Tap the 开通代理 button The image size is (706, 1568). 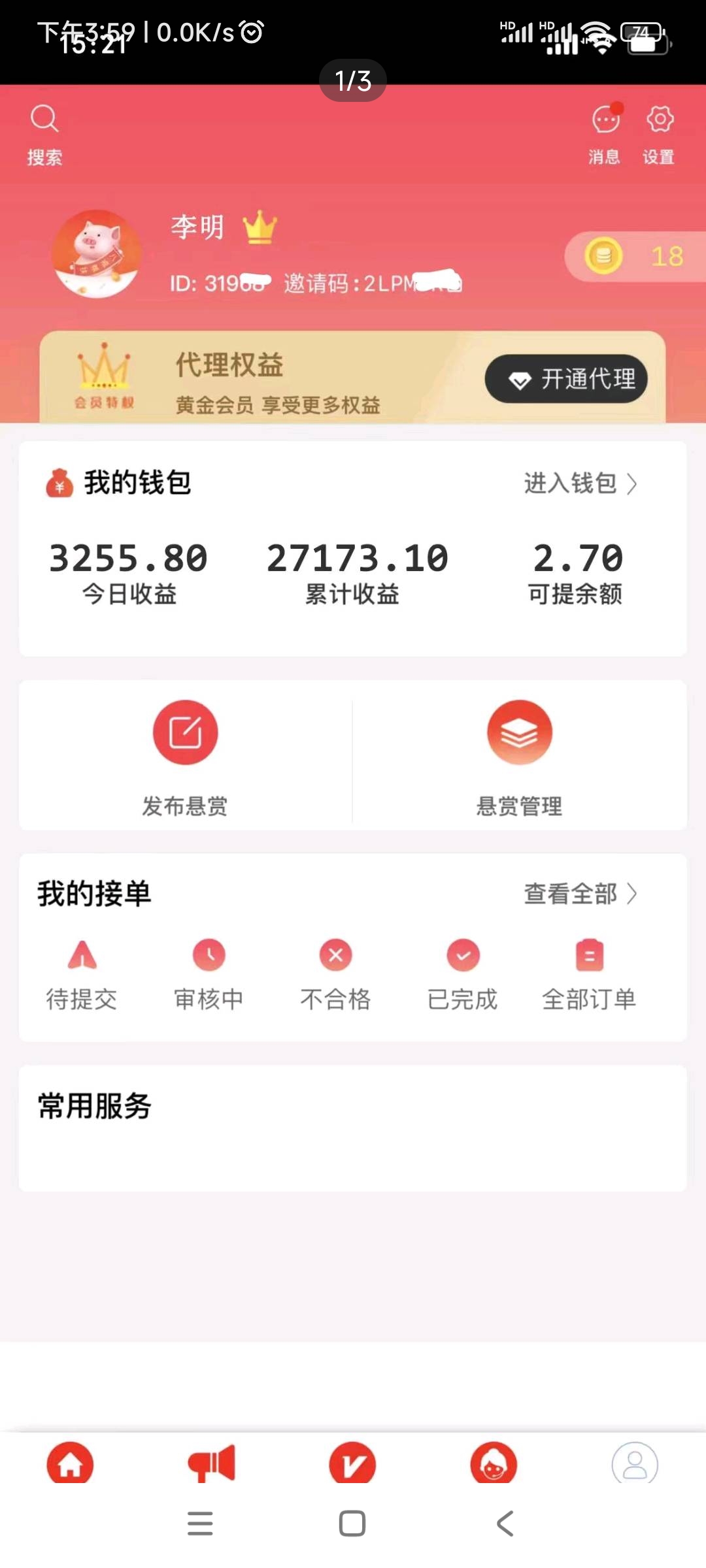click(x=566, y=379)
